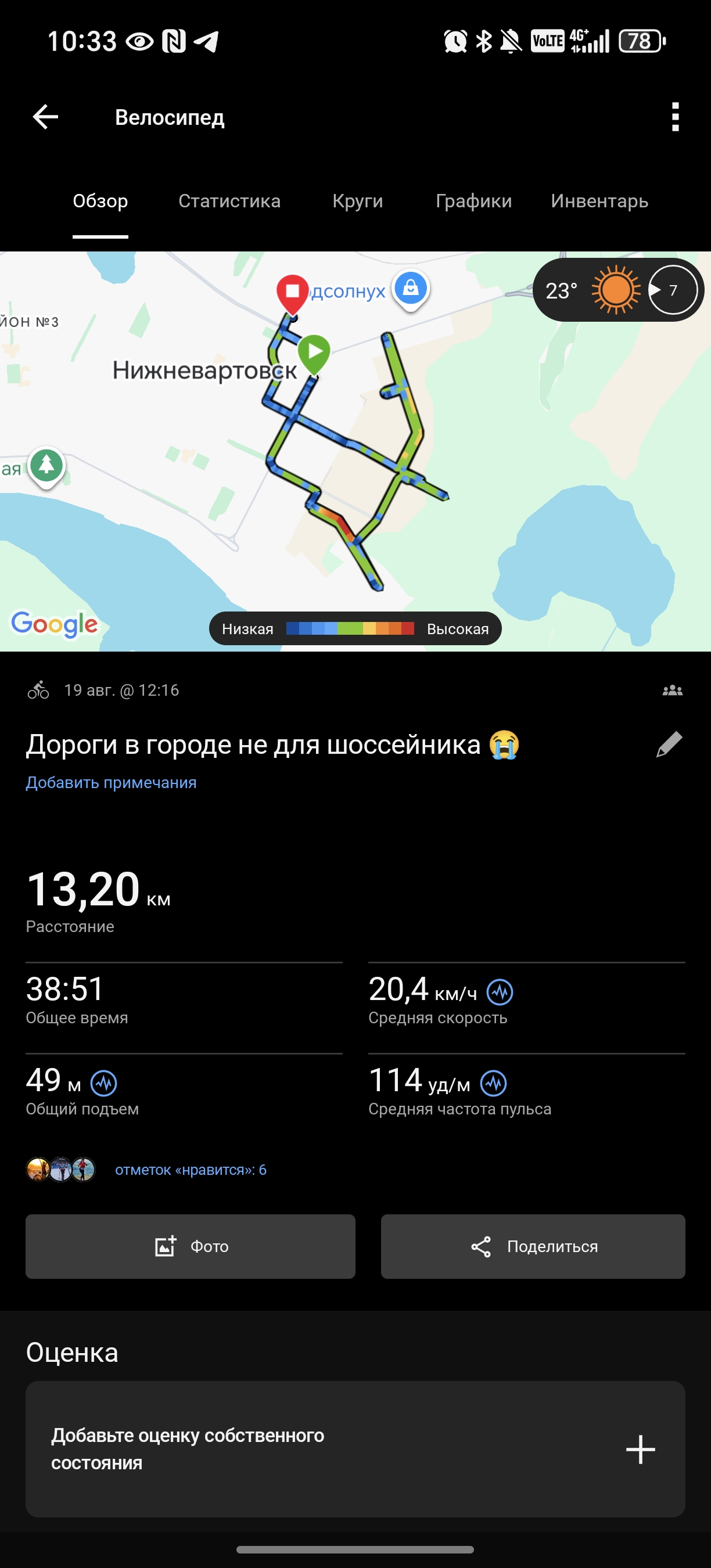Open the route map of the ride
Screen dimensions: 711x1568
pos(355,451)
